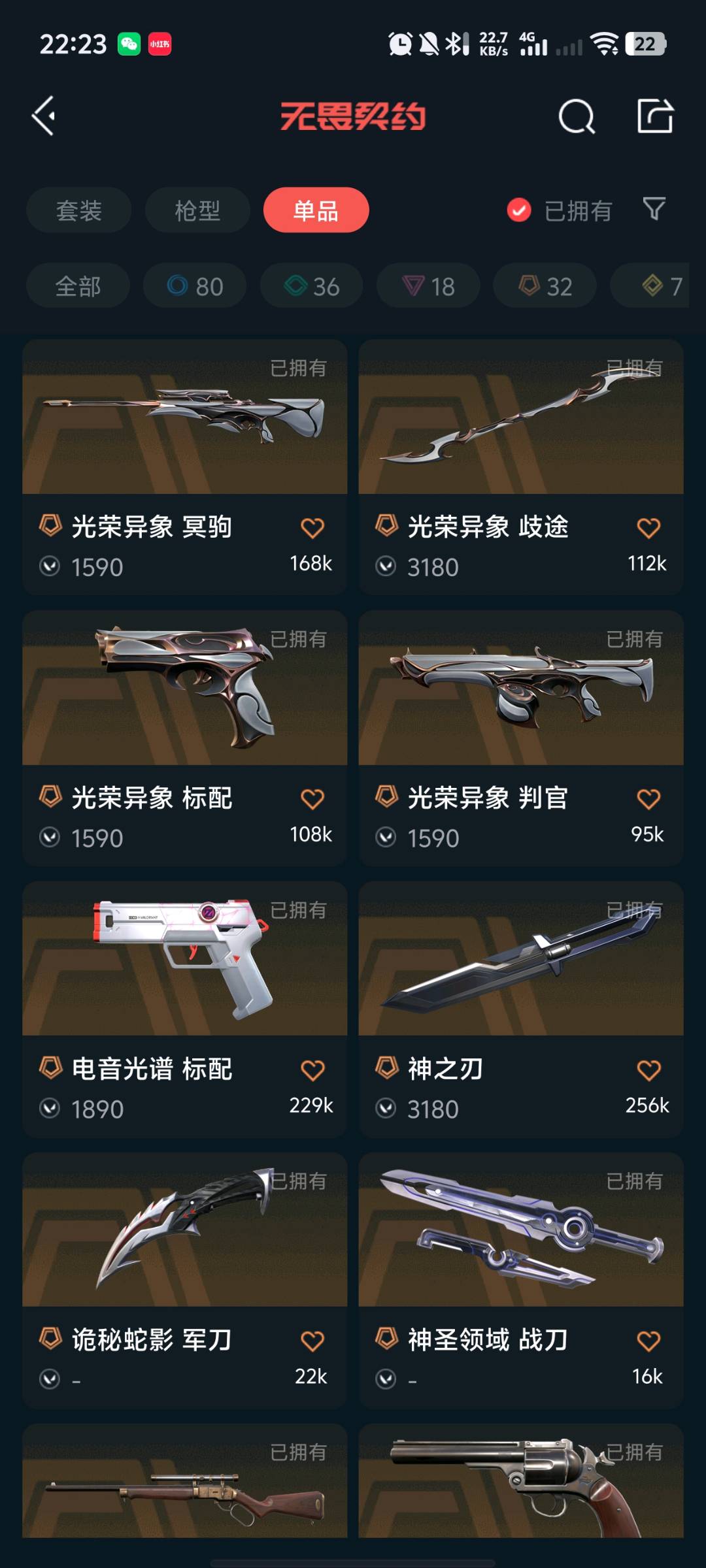Share this page via the share icon

[655, 116]
